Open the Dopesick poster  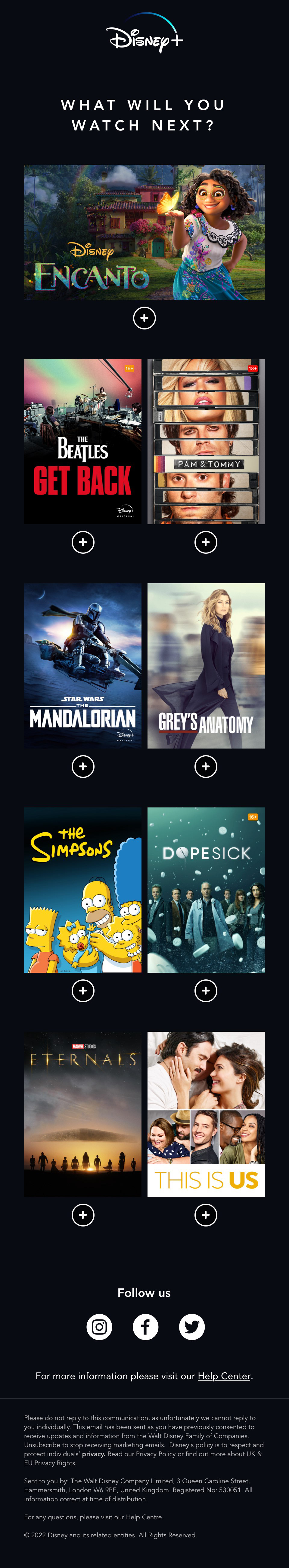coord(206,890)
